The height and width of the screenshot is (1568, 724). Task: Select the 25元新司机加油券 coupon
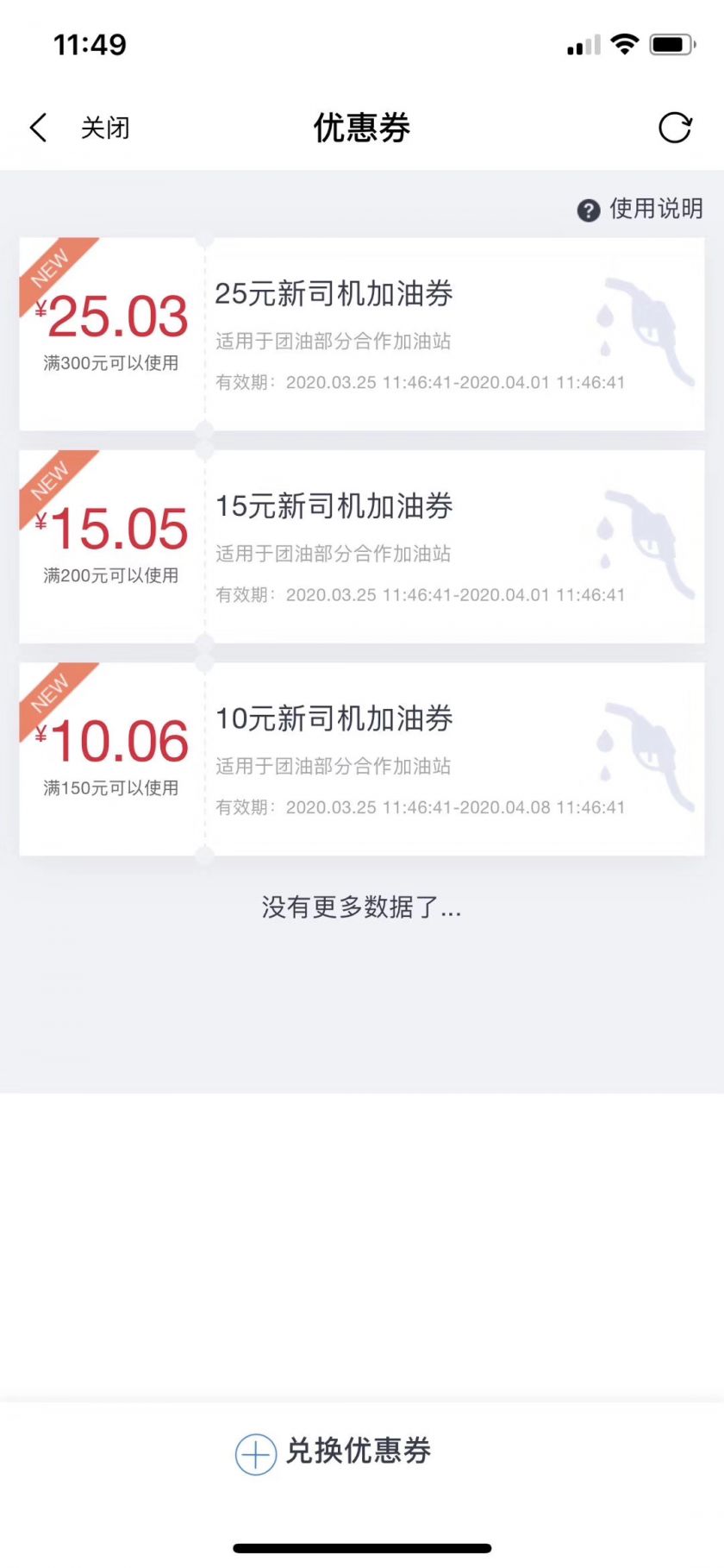(362, 334)
